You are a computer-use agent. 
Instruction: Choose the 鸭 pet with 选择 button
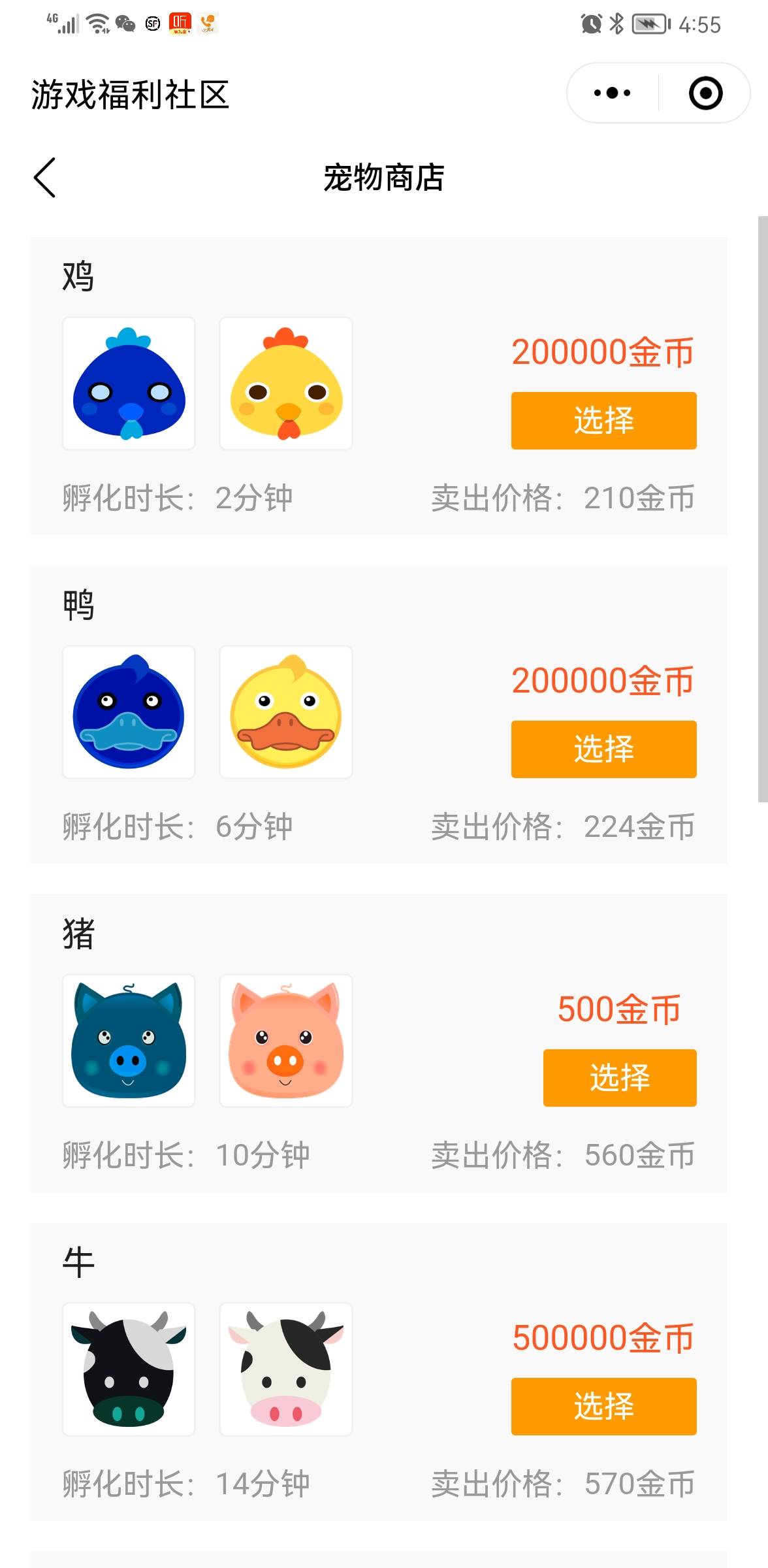[603, 749]
